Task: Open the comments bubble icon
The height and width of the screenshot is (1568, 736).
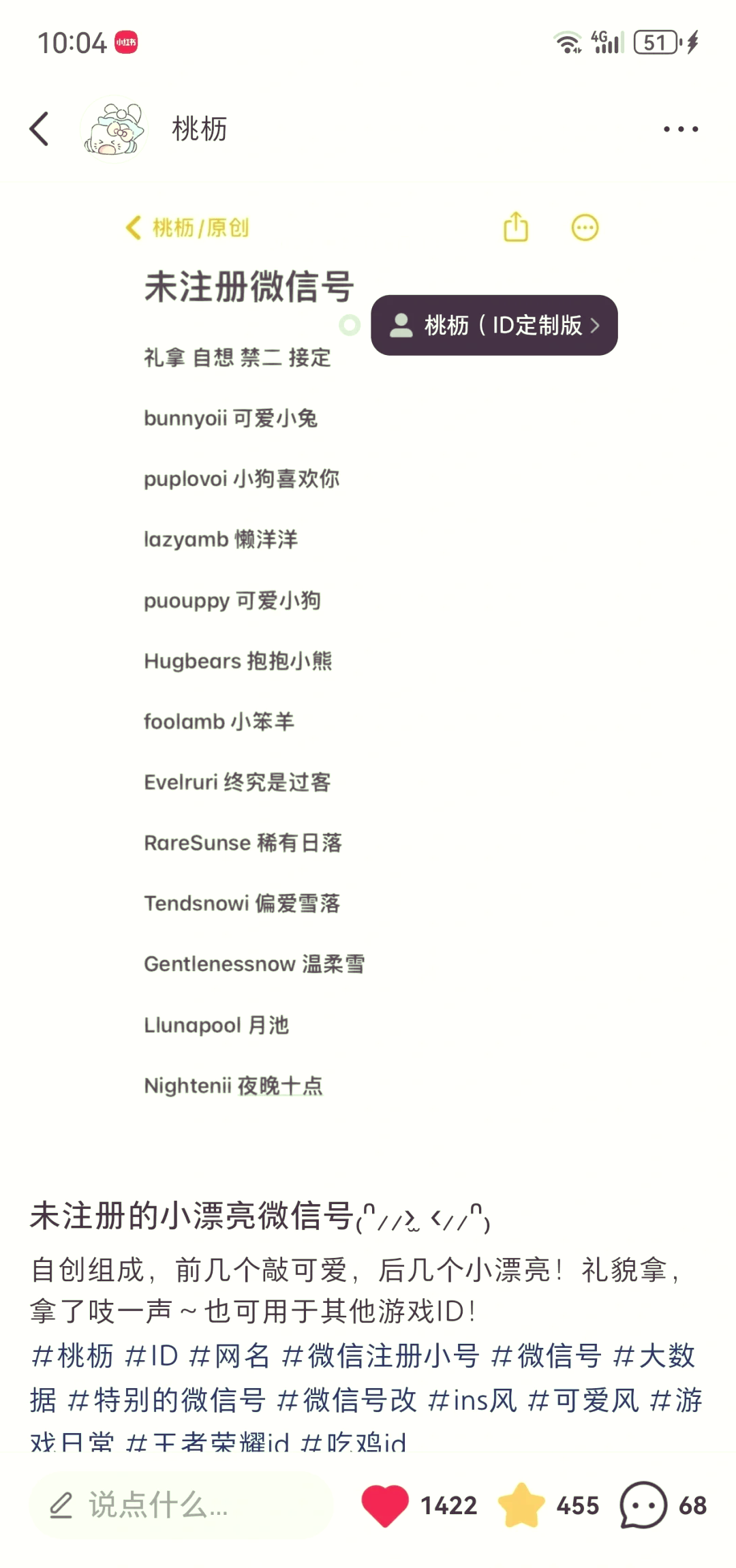Action: point(643,1505)
